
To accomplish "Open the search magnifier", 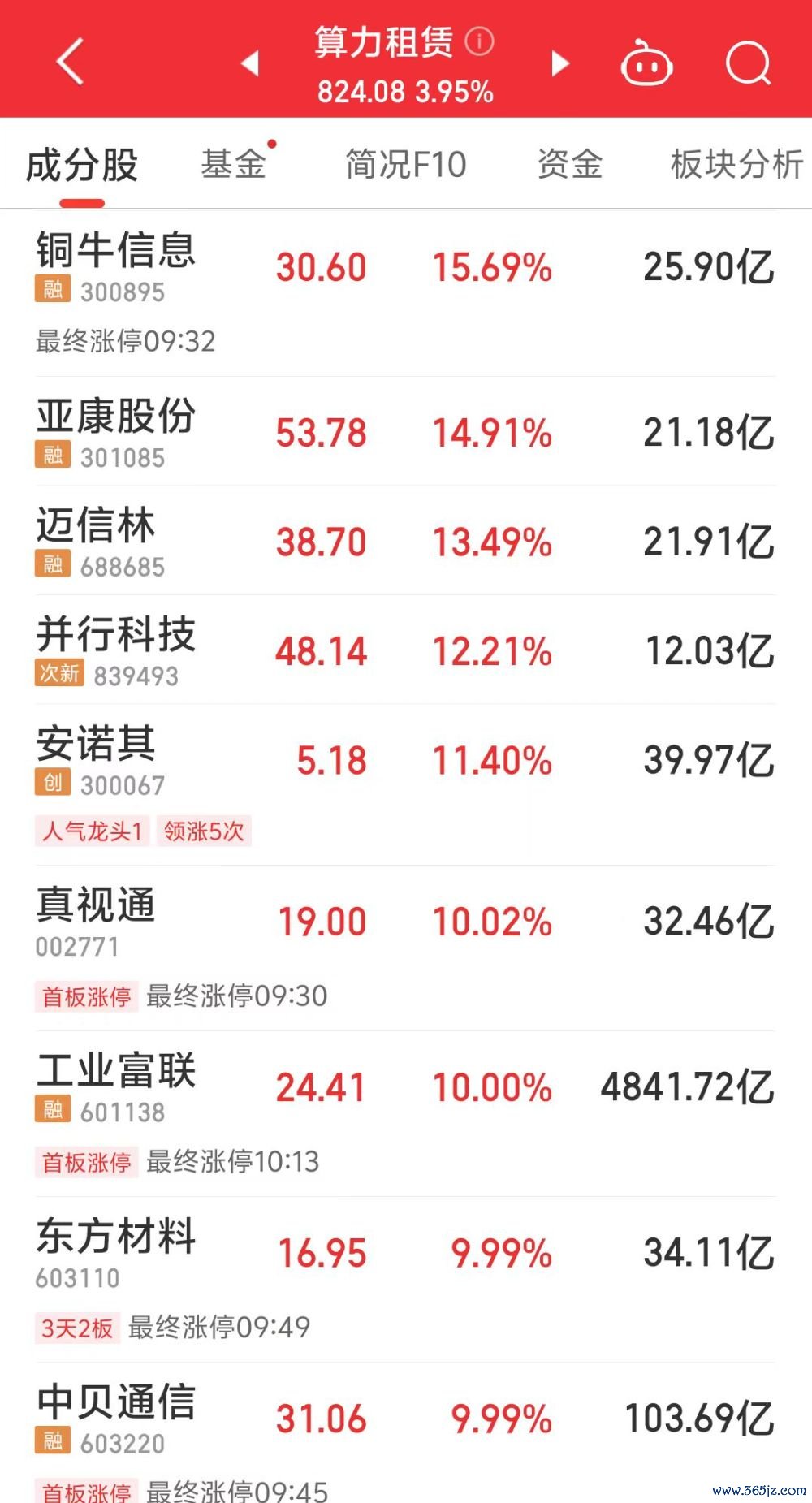I will (x=748, y=62).
